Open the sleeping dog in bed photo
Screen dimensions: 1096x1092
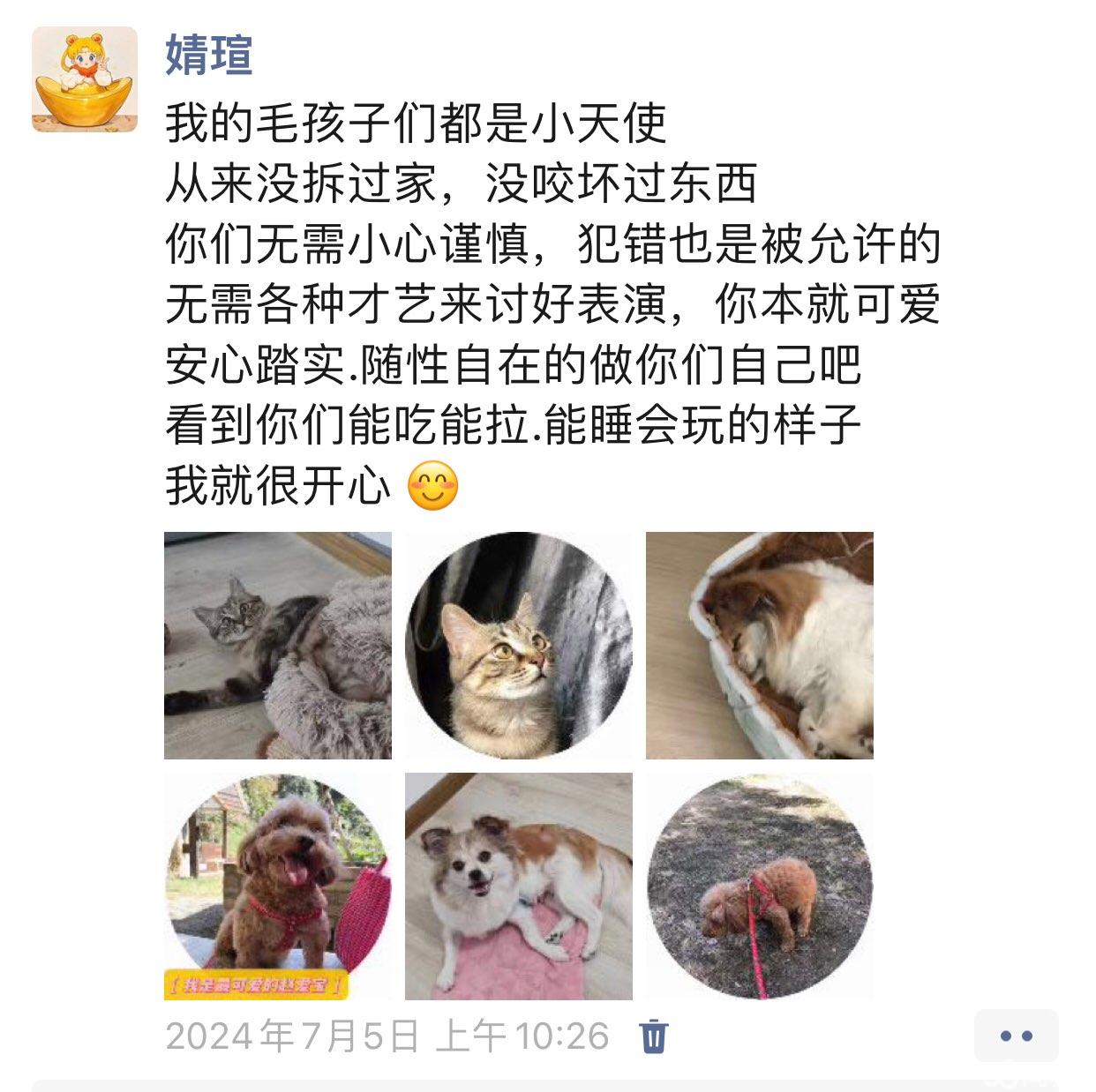point(760,646)
